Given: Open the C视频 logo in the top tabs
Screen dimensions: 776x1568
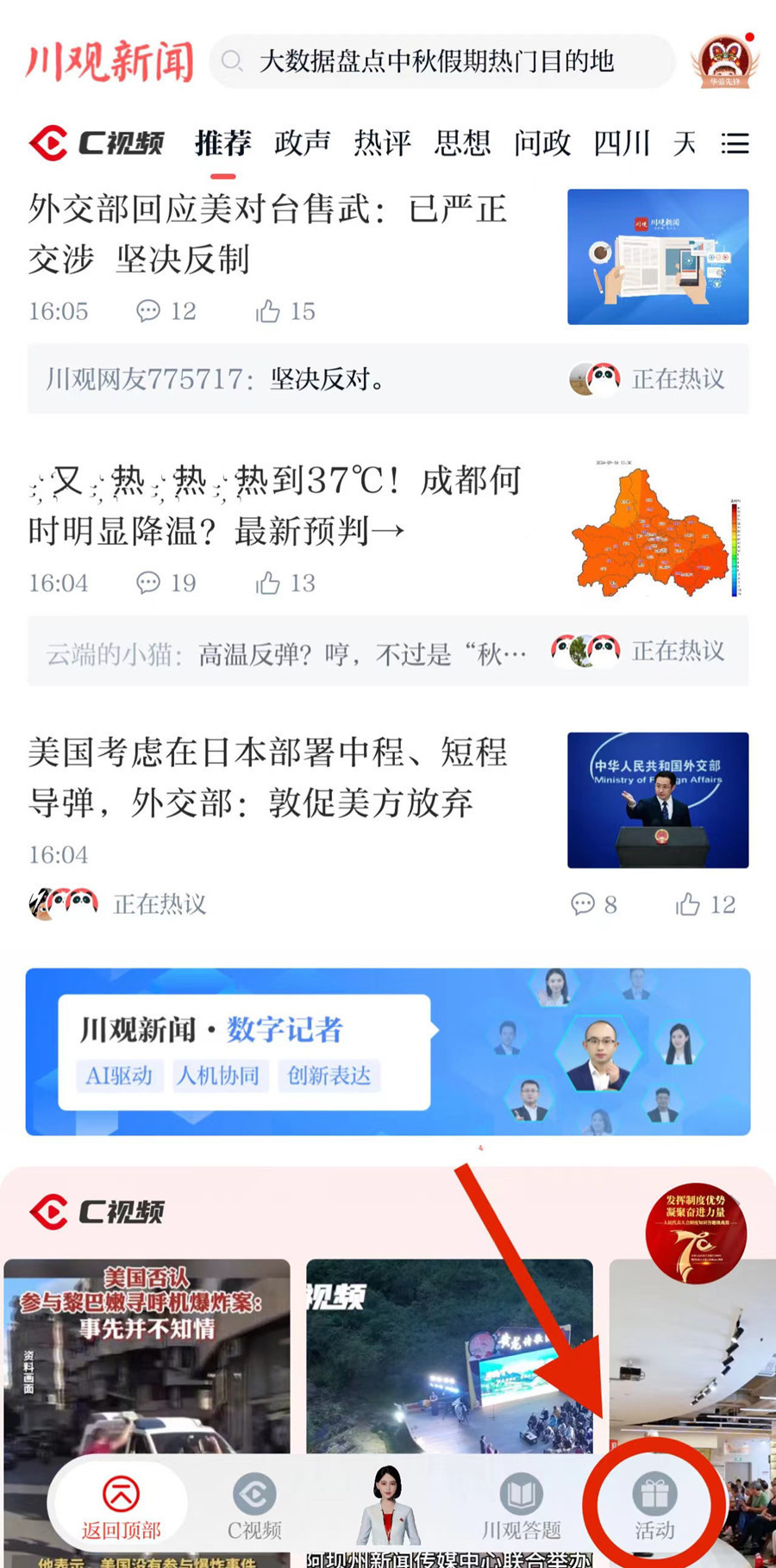Looking at the screenshot, I should click(x=97, y=143).
